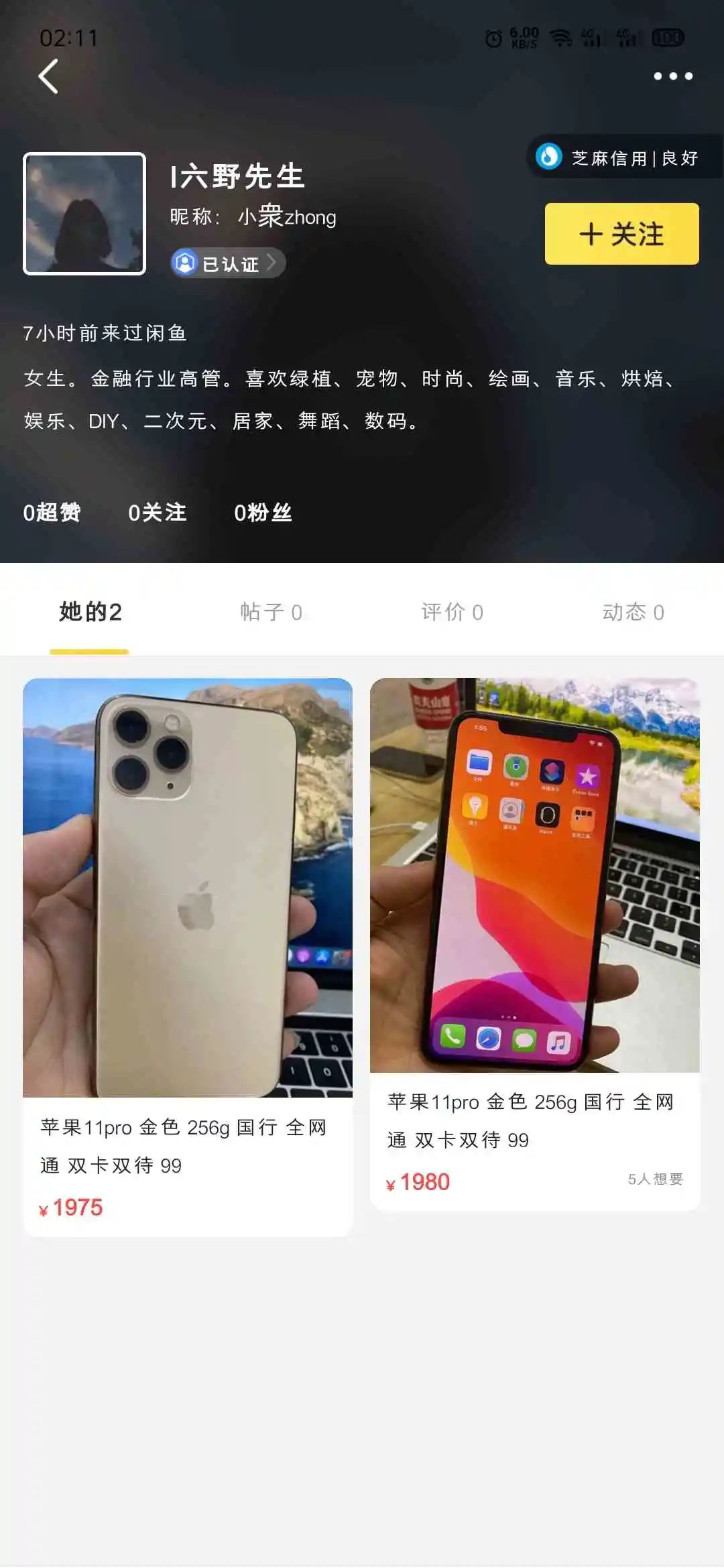Go back using the top-left arrow
Viewport: 724px width, 1568px height.
point(48,76)
